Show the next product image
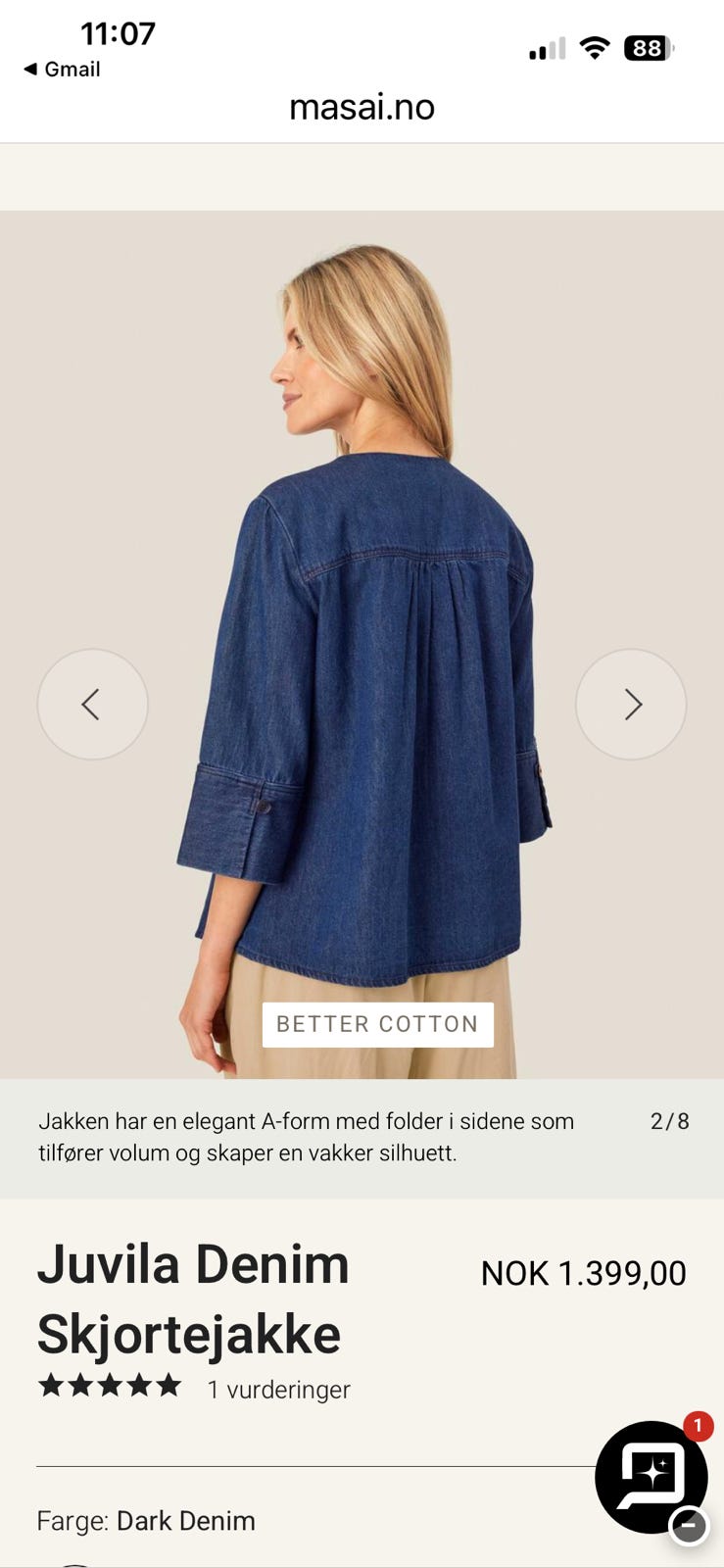Viewport: 724px width, 1568px height. pos(631,704)
